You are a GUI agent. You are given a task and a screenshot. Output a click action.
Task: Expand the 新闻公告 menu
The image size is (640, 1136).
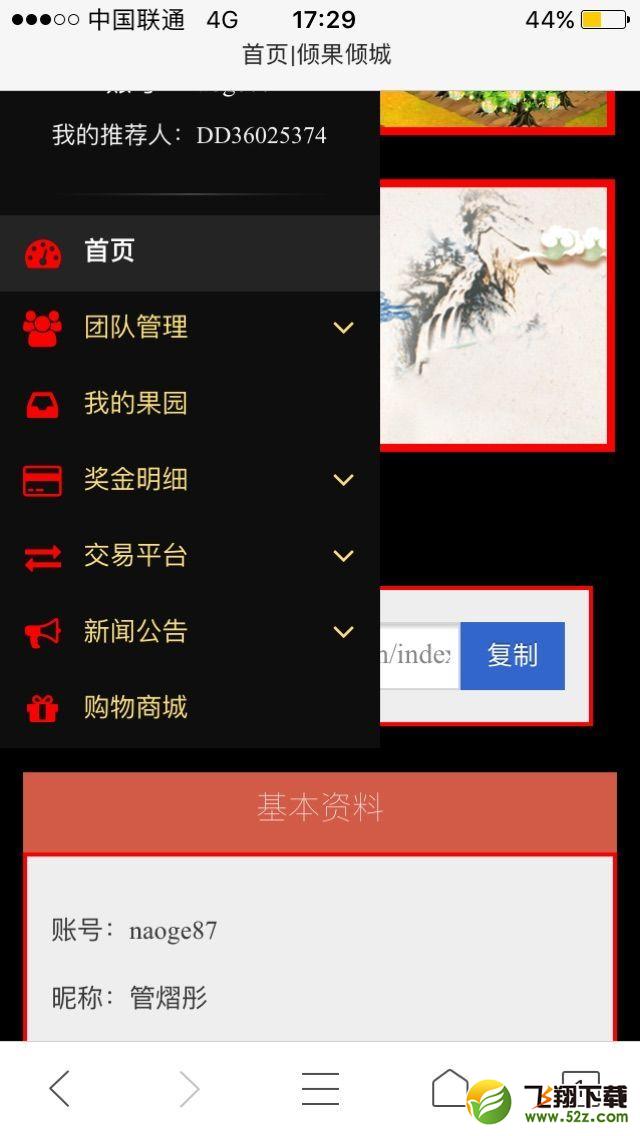coord(189,632)
